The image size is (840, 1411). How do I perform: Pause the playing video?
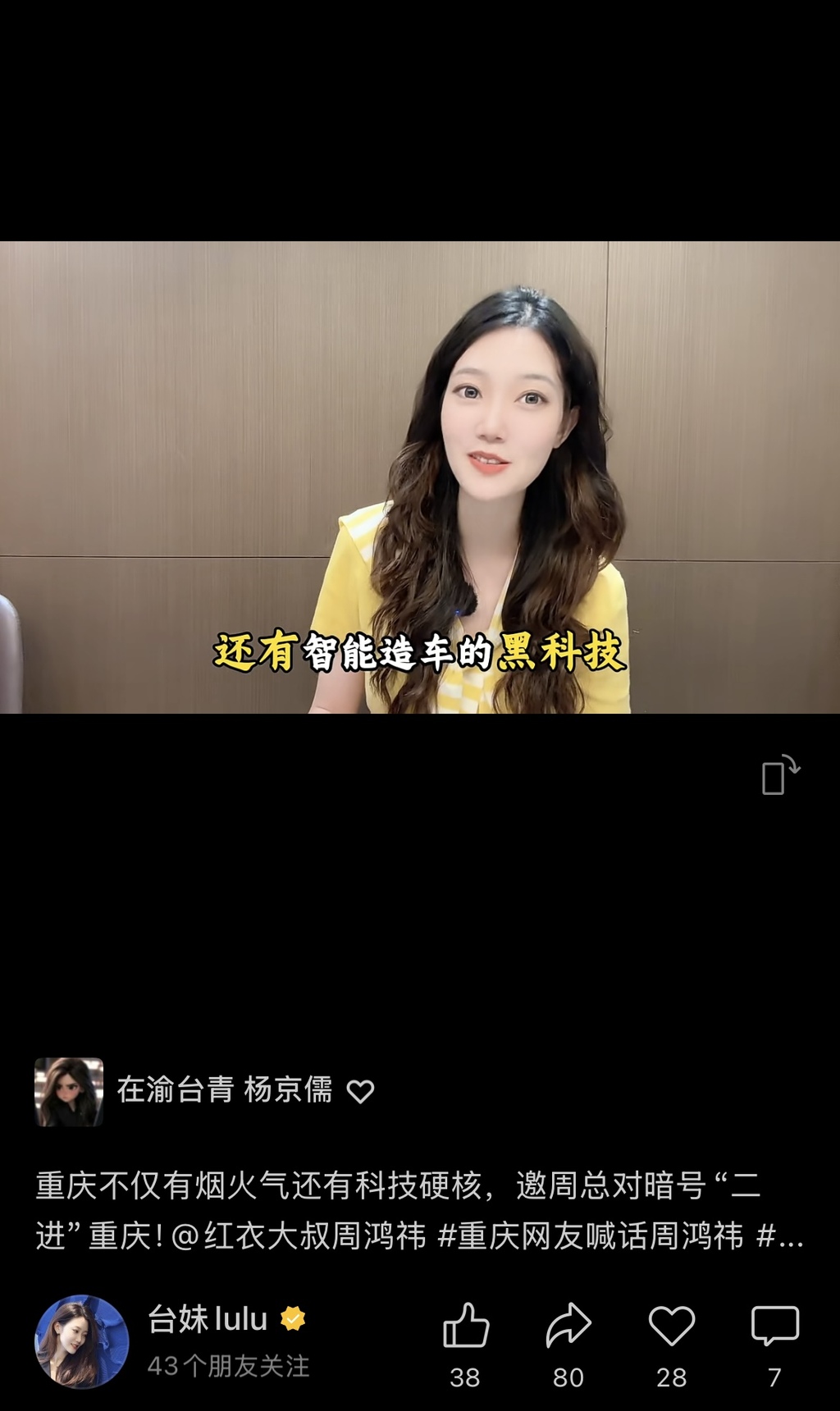[x=420, y=477]
